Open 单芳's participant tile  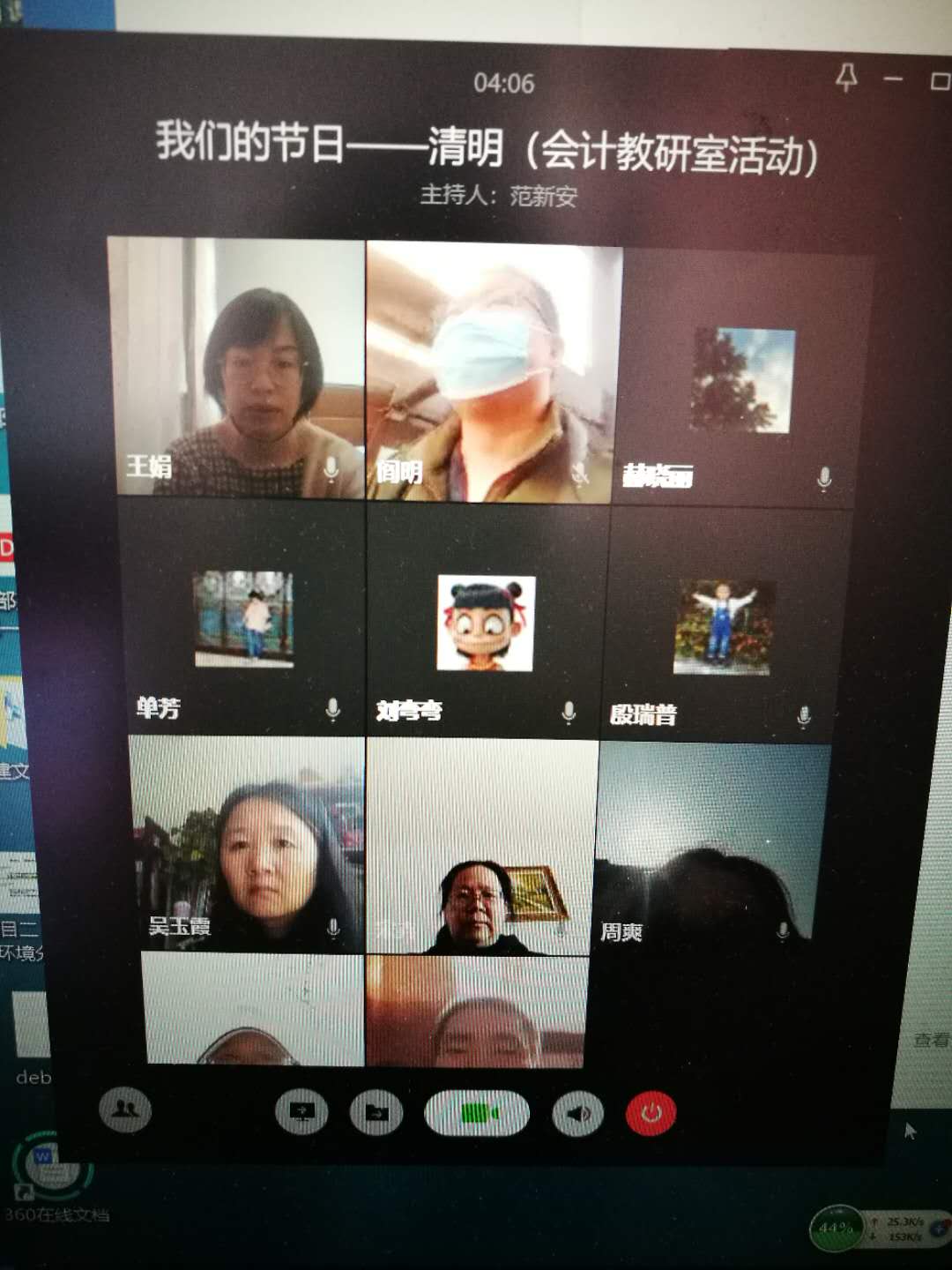pyautogui.click(x=243, y=617)
